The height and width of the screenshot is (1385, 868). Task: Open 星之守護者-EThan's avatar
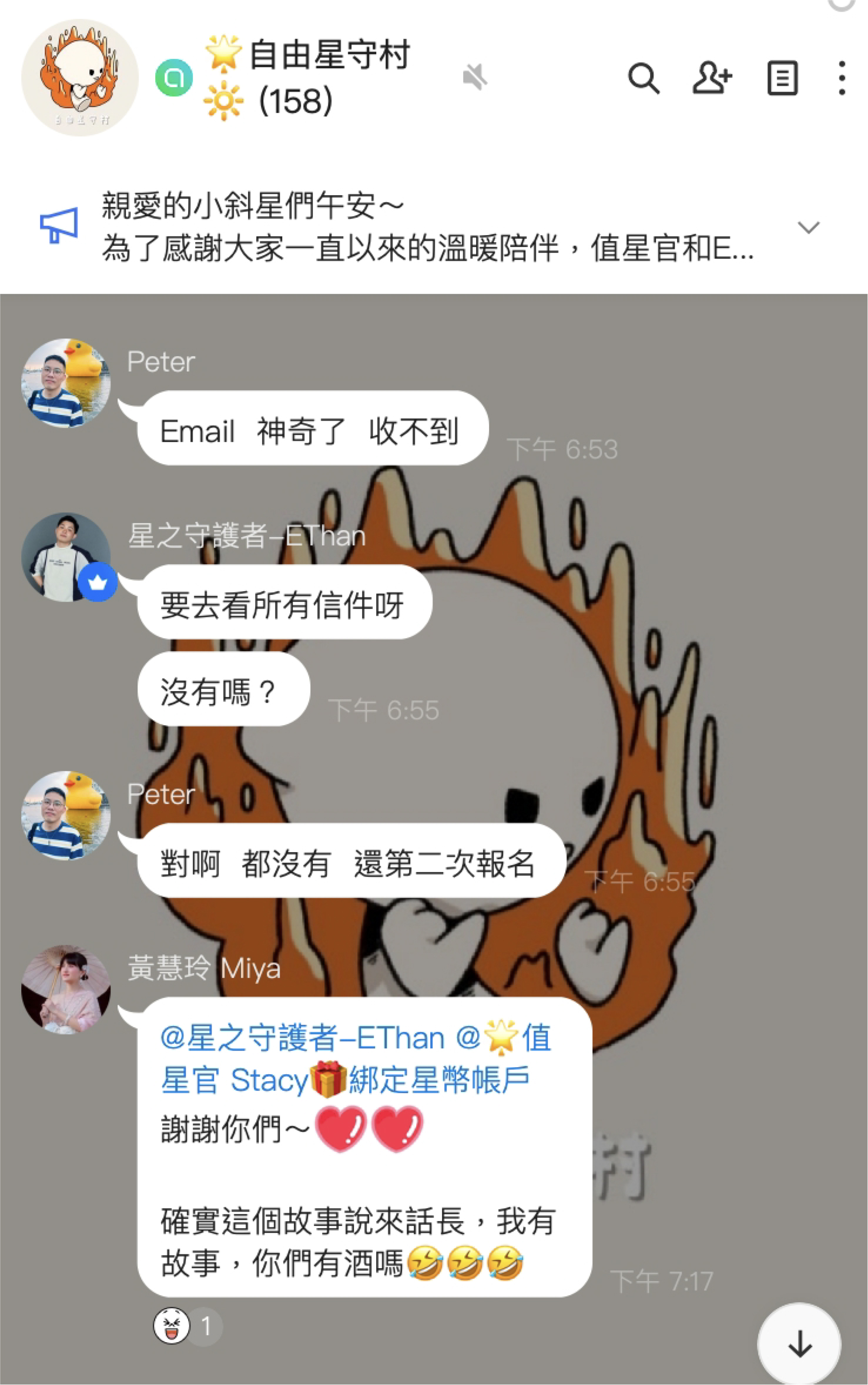[x=66, y=557]
